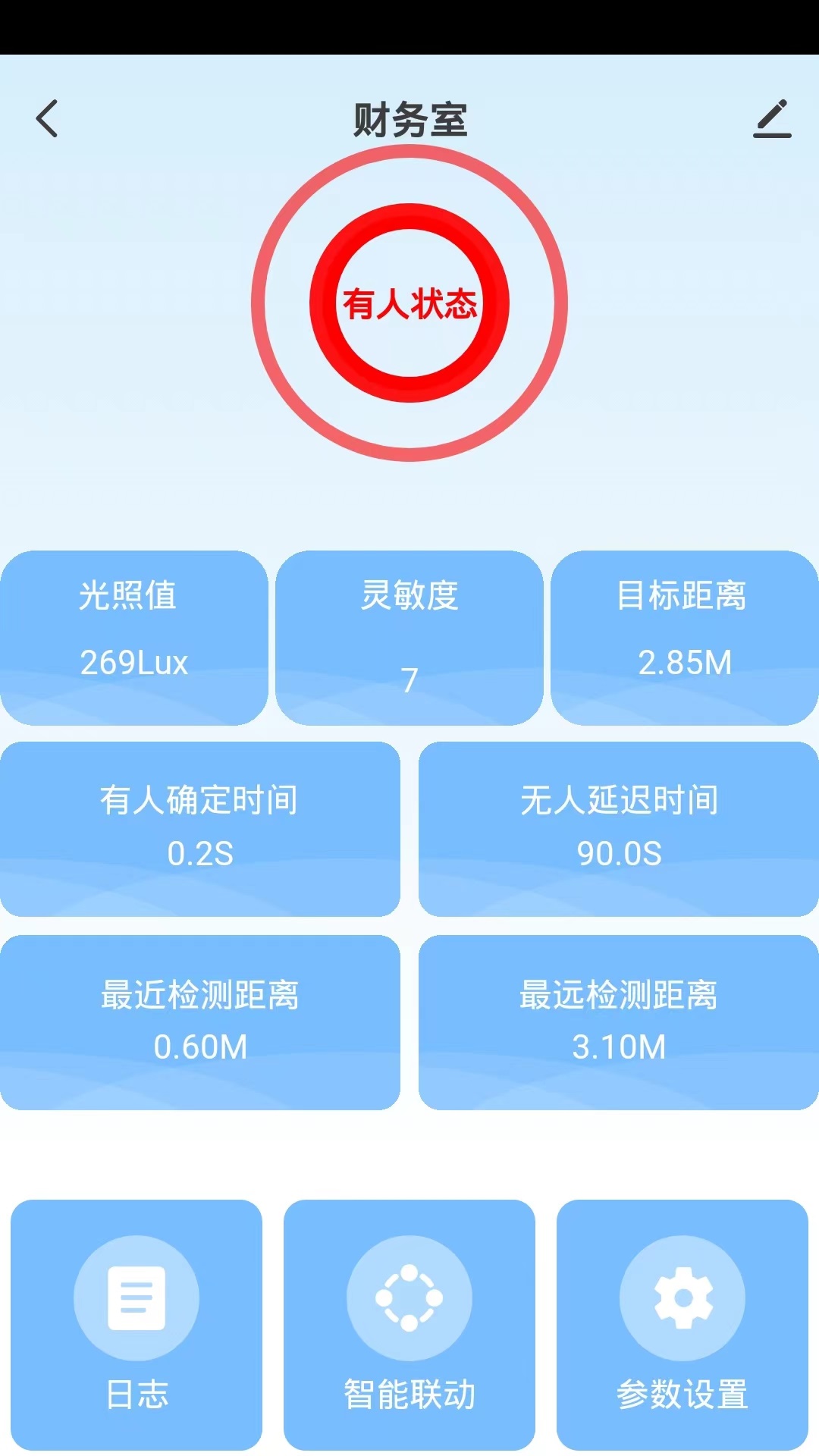This screenshot has height=1456, width=819.
Task: Click the 有人确定时间 confirmation time card
Action: [201, 830]
